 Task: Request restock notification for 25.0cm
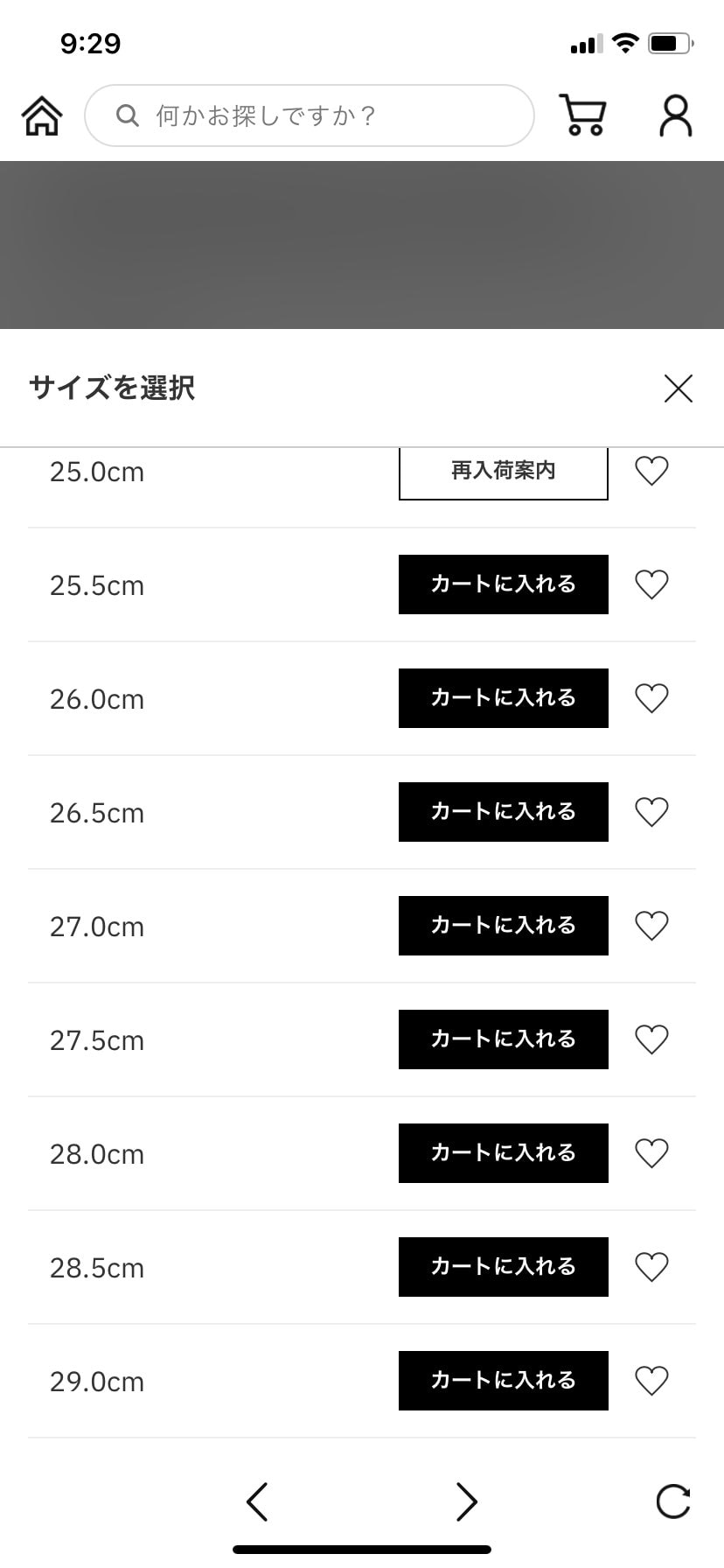pos(503,471)
